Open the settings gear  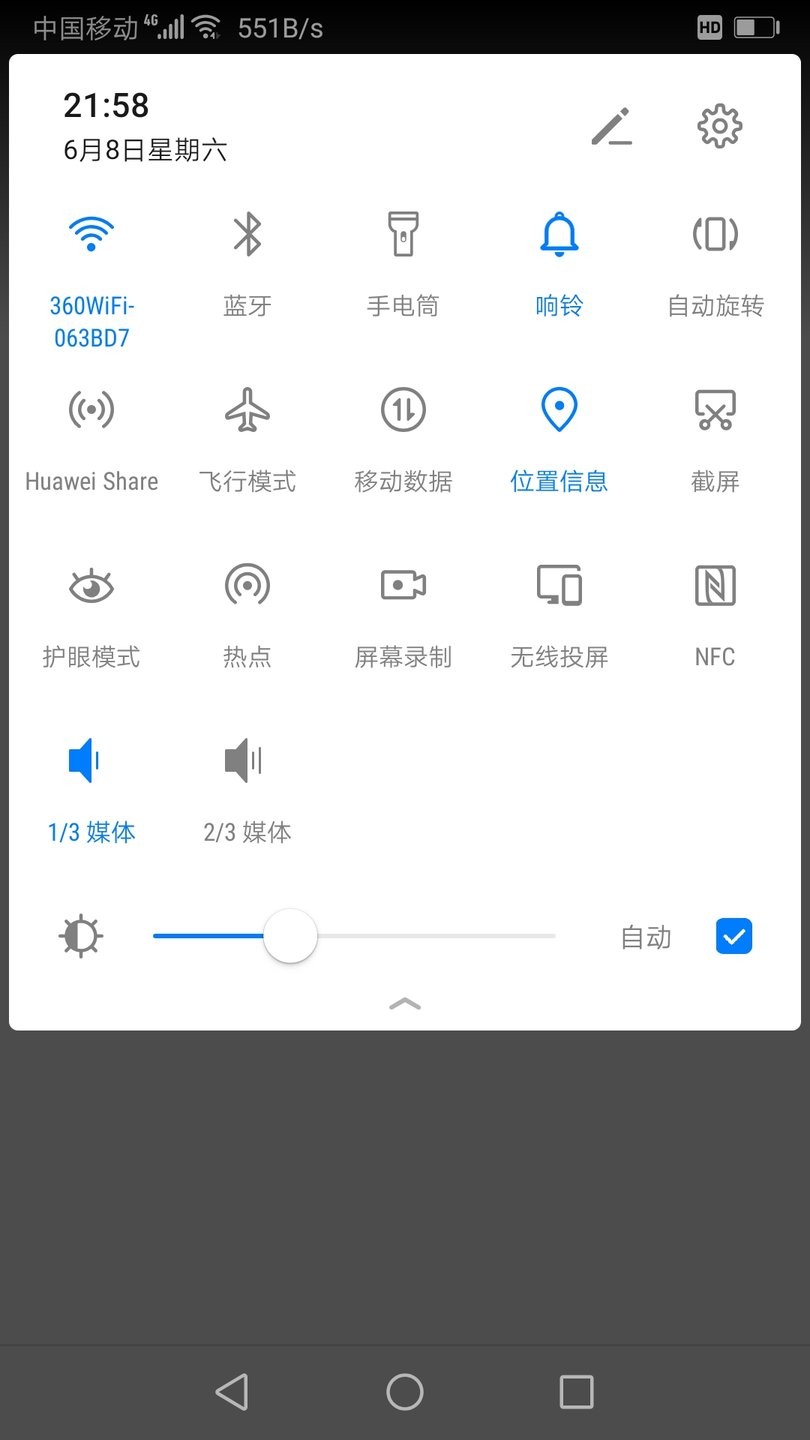click(718, 126)
